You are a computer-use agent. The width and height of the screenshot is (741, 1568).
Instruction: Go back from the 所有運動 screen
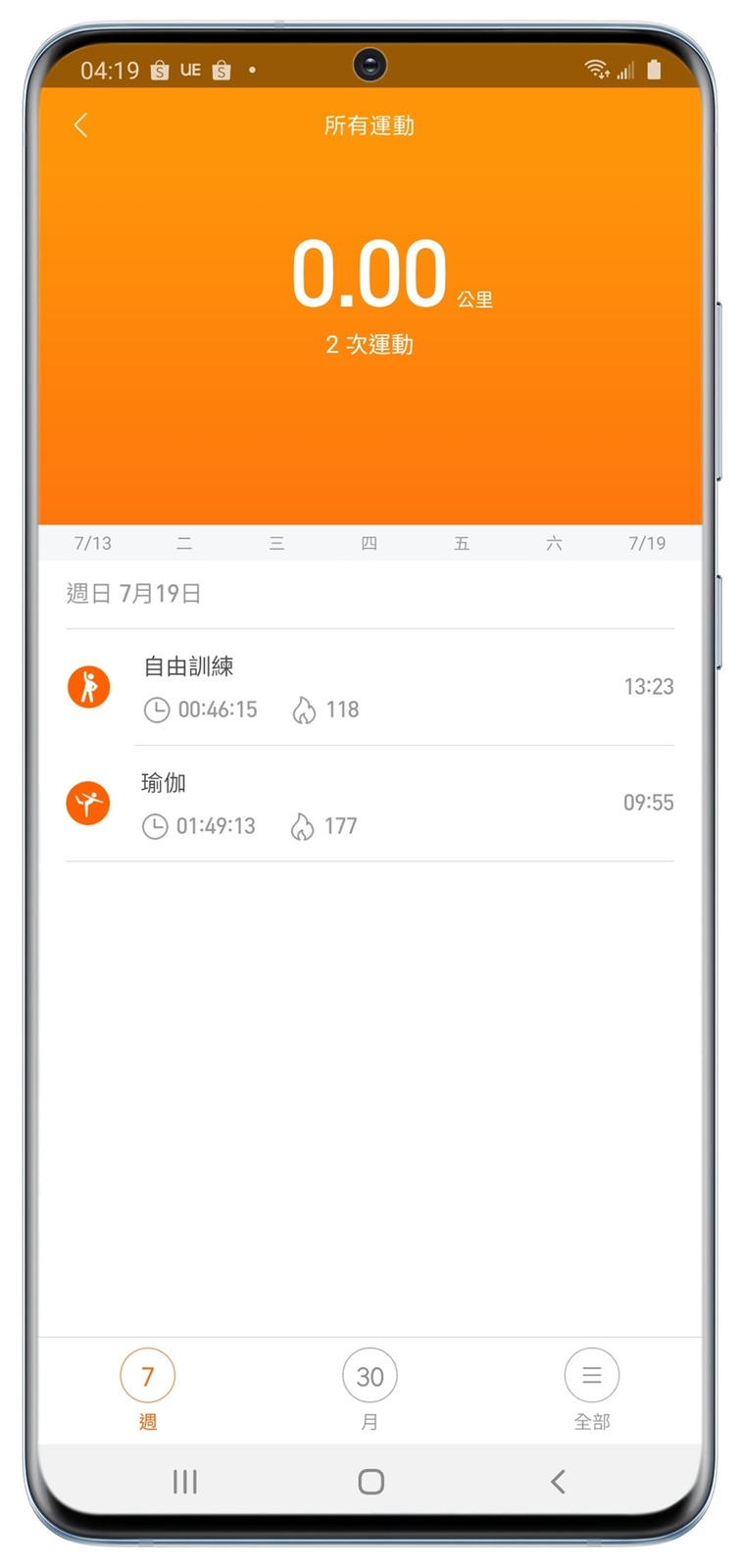coord(81,125)
